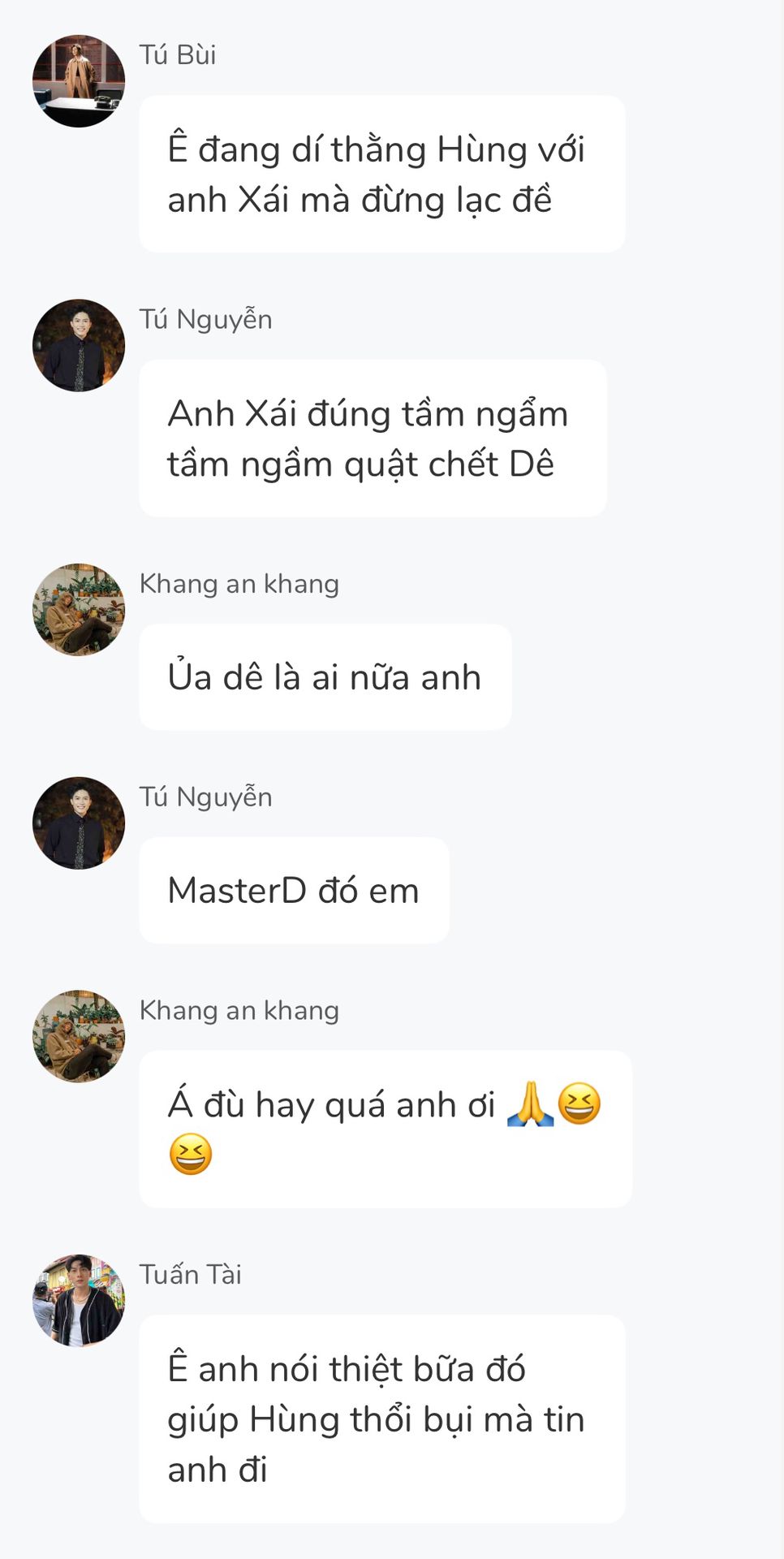Screen dimensions: 784x1559
Task: Open Khang an khang's avatar beside "Ủa dê" message
Action: click(79, 610)
